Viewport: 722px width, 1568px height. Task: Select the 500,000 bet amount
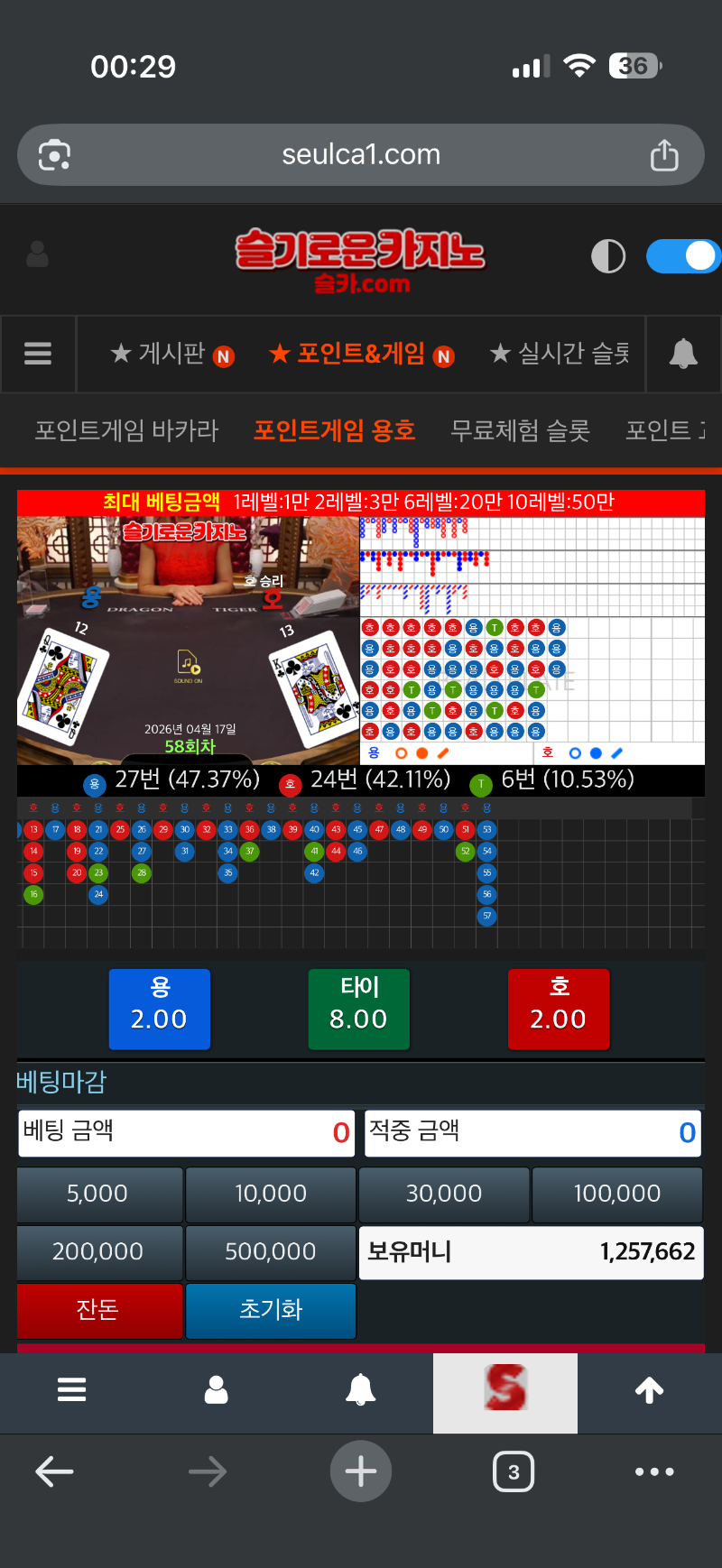pos(271,1251)
